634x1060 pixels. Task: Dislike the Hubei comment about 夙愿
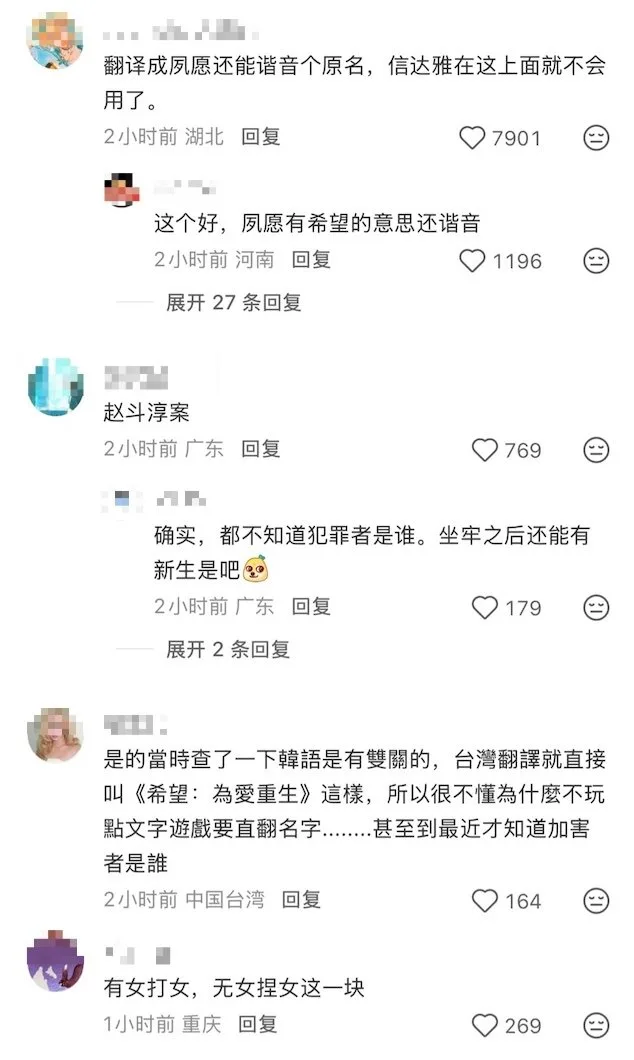click(595, 138)
